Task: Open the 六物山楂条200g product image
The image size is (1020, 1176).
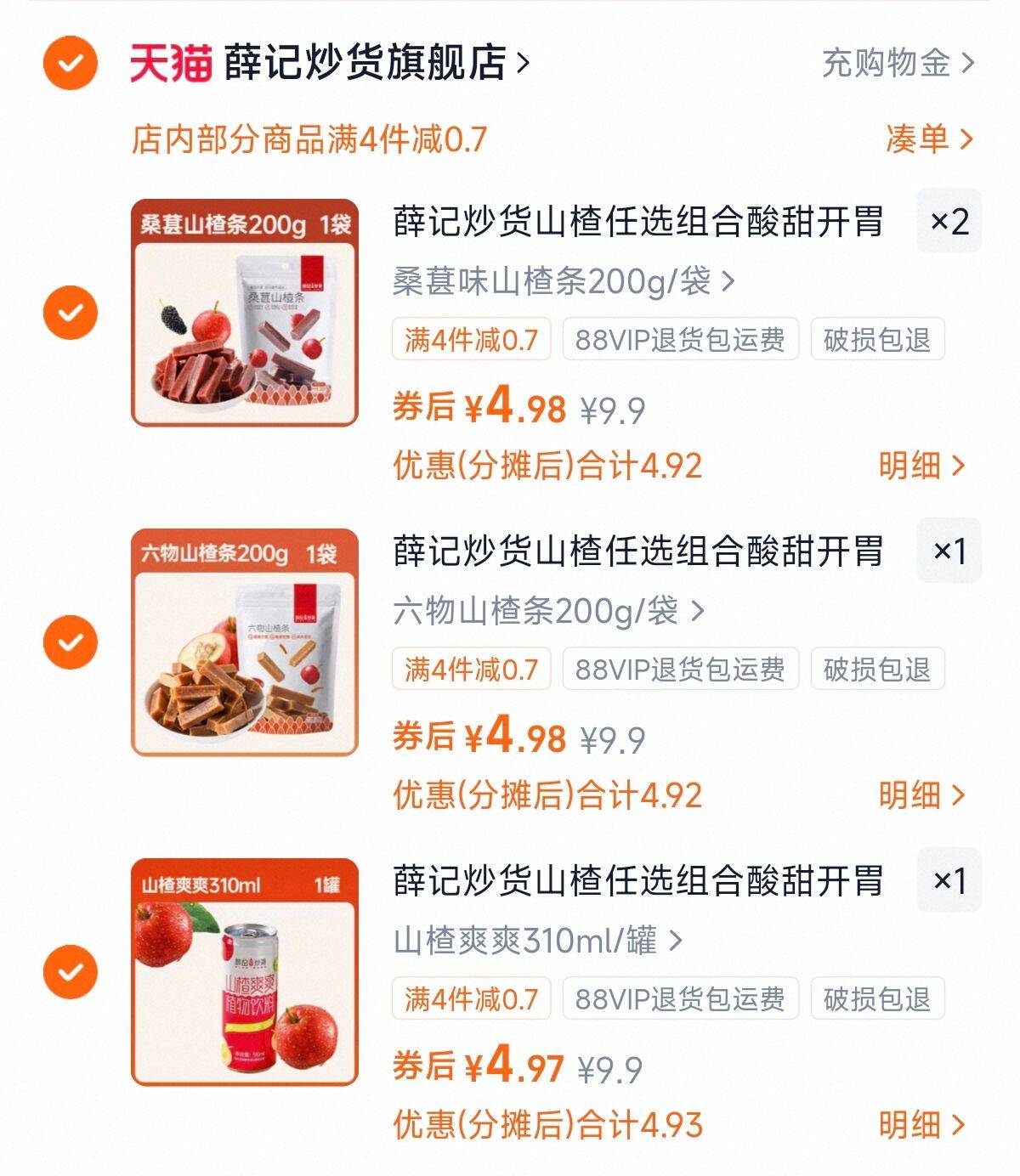Action: tap(245, 642)
